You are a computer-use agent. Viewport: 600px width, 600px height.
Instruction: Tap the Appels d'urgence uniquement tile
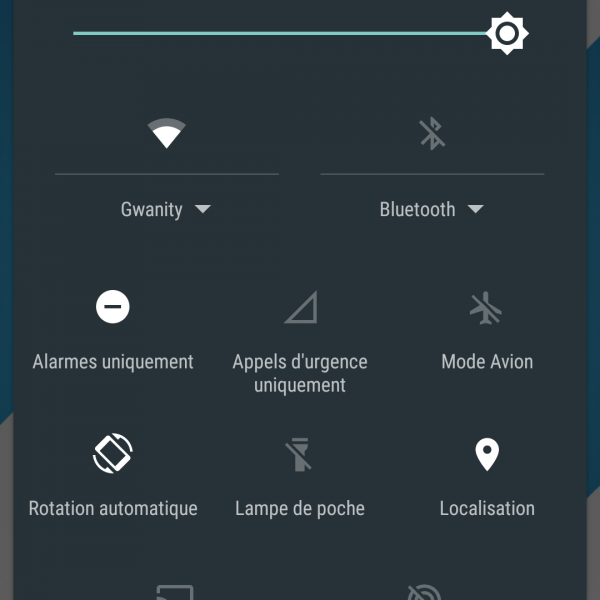(300, 308)
